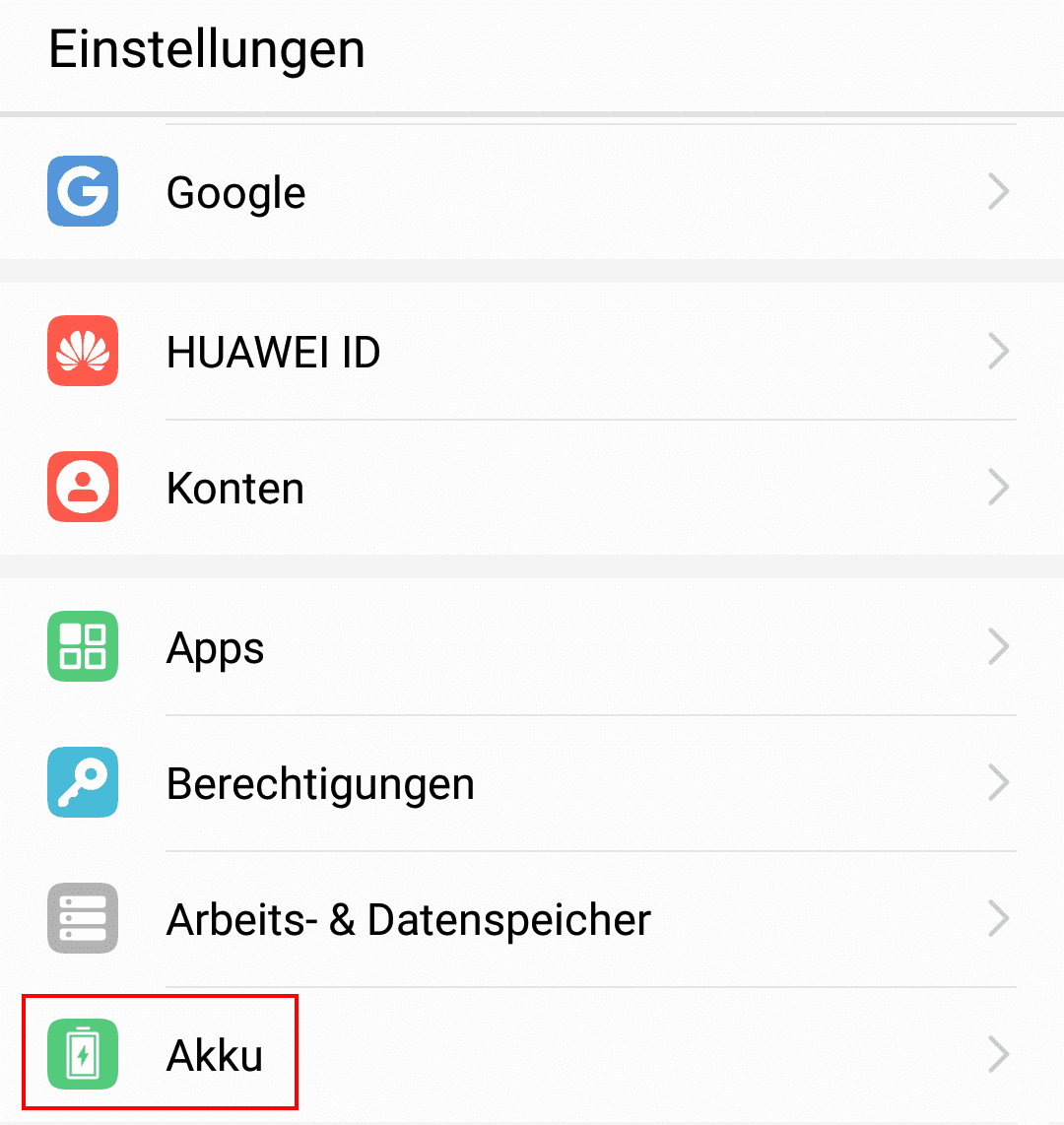Go to Konten accounts settings
The width and height of the screenshot is (1064, 1125).
click(532, 488)
